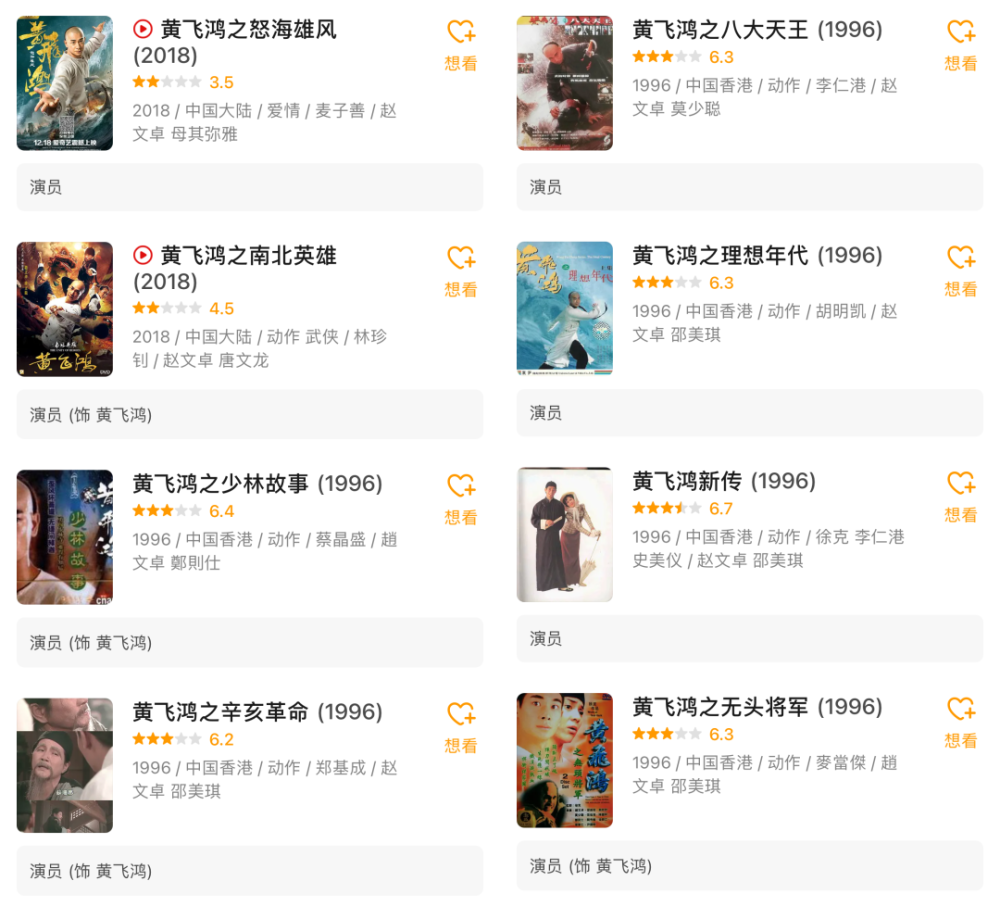The height and width of the screenshot is (906, 1000).
Task: Open the 黄飞鸿之南北英雄 poster
Action: 65,309
